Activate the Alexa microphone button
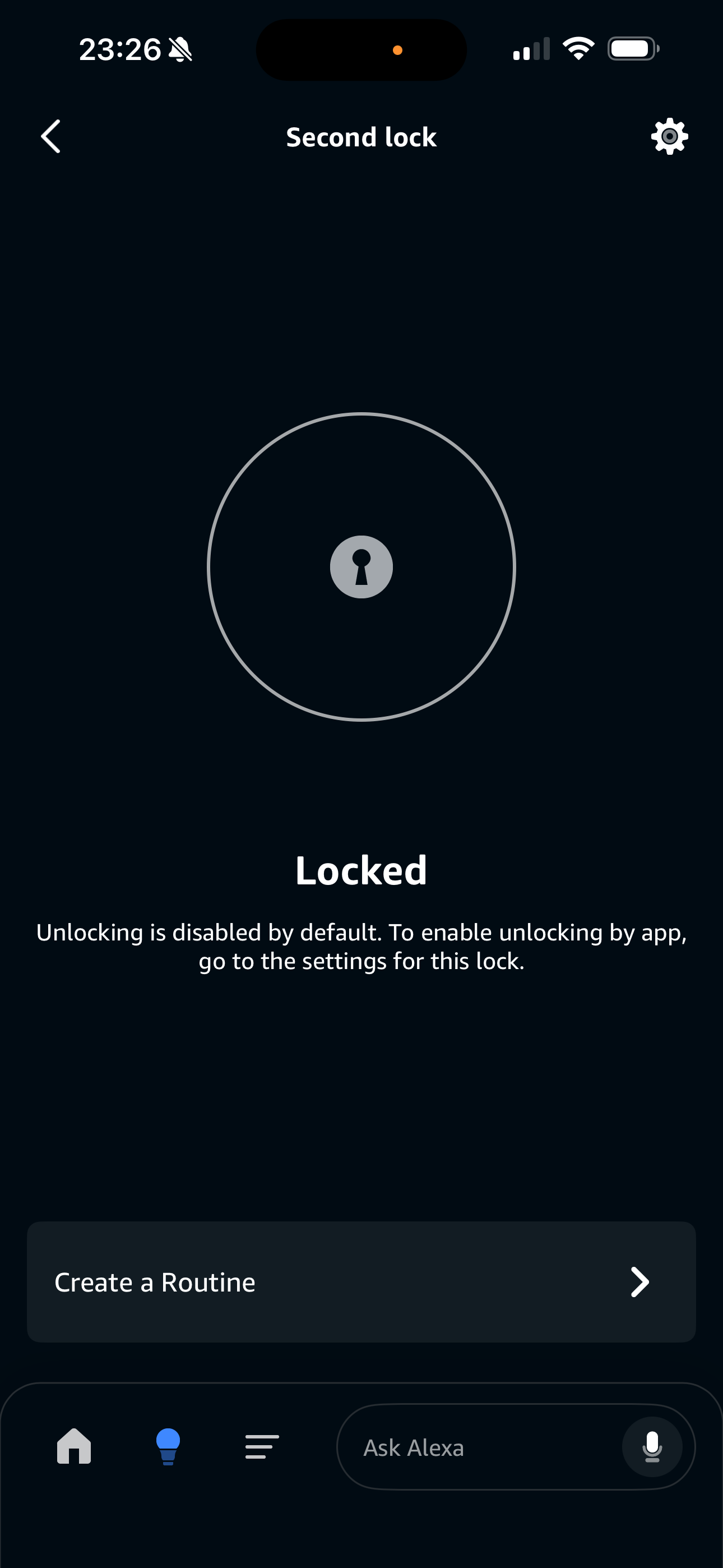 (652, 1446)
